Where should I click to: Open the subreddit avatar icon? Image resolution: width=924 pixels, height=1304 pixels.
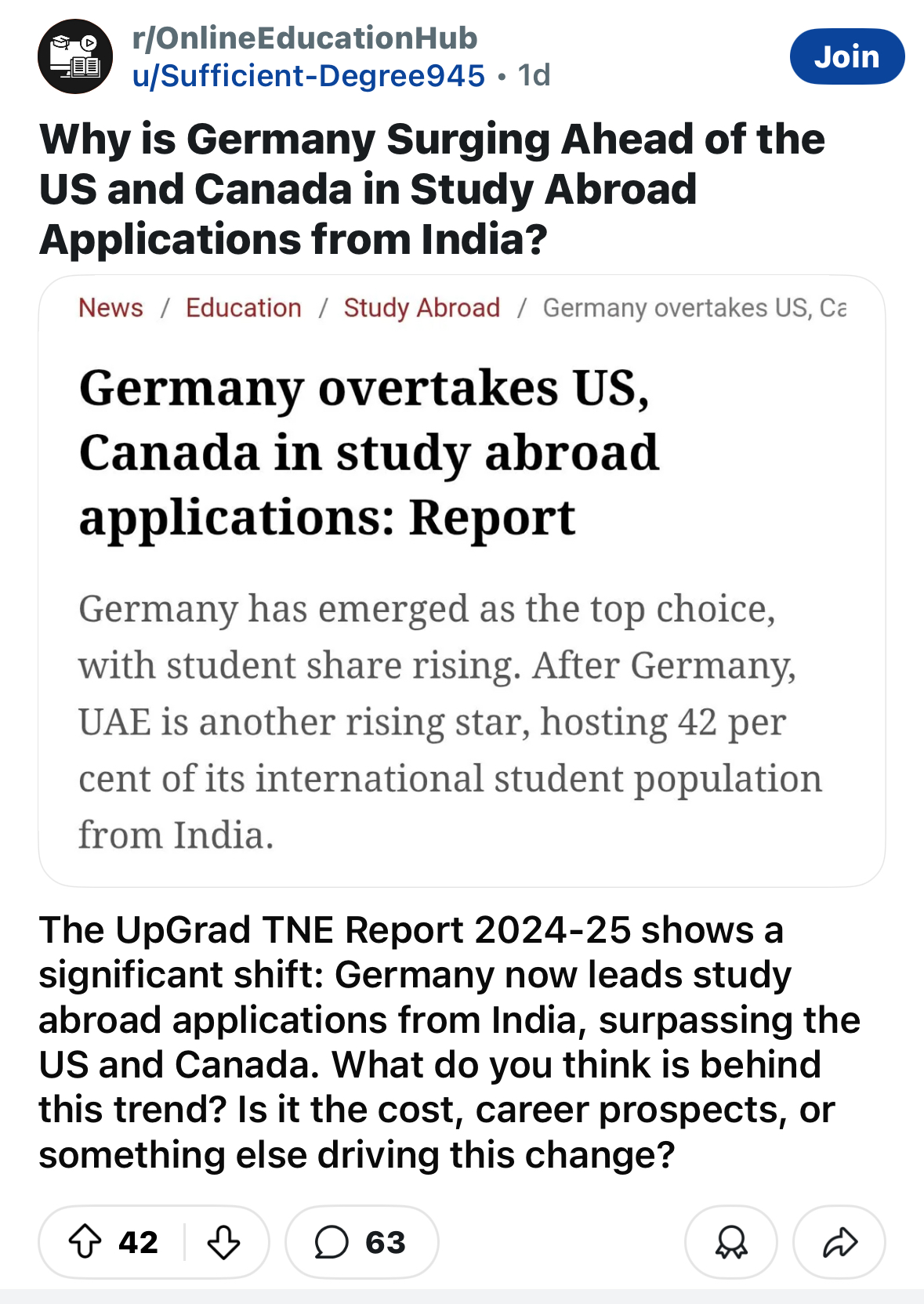pyautogui.click(x=75, y=56)
